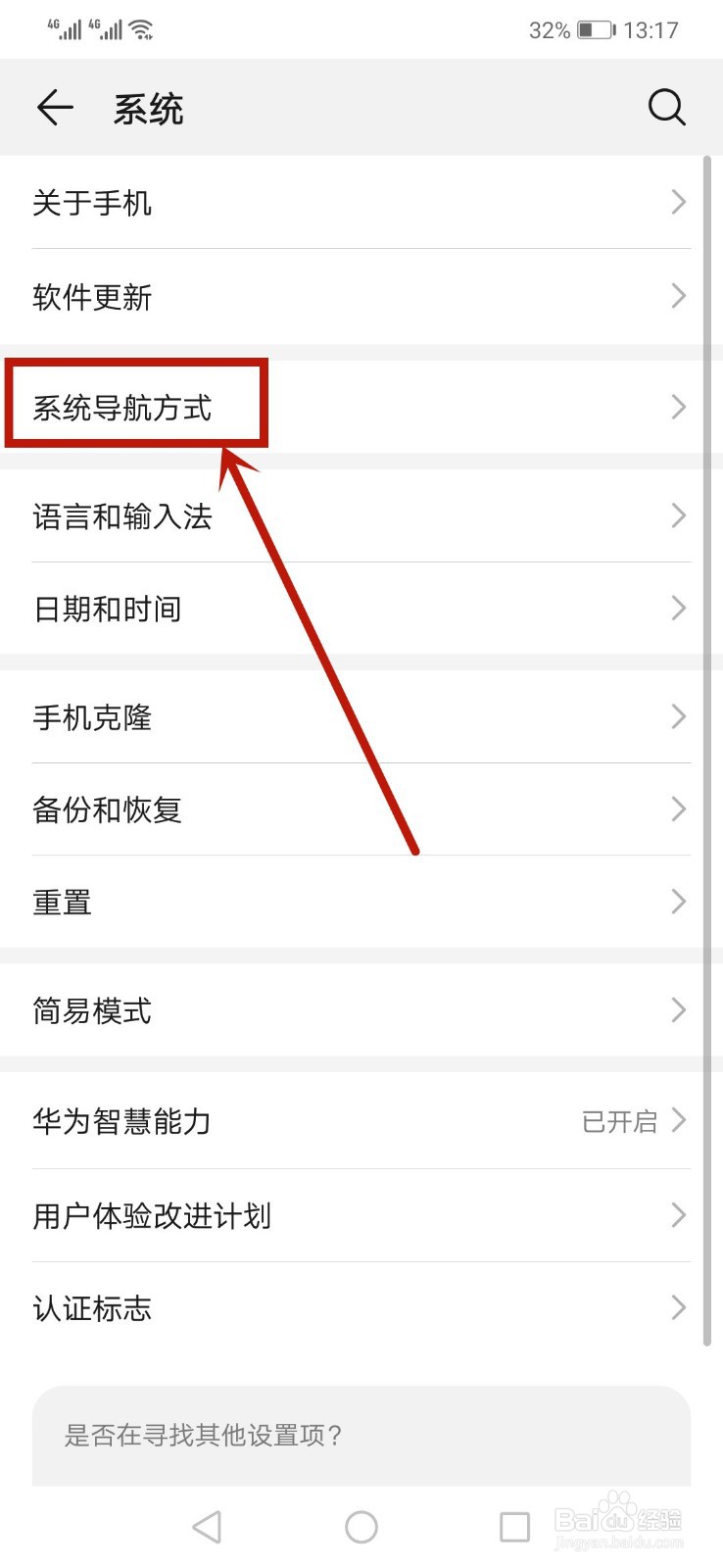The height and width of the screenshot is (1568, 723).
Task: Open the search icon in System settings
Action: 667,108
